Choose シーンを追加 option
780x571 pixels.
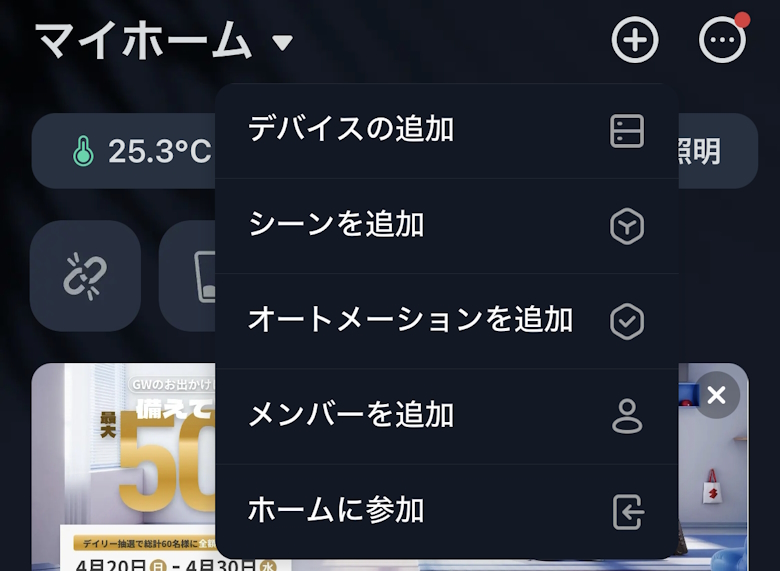pyautogui.click(x=446, y=226)
